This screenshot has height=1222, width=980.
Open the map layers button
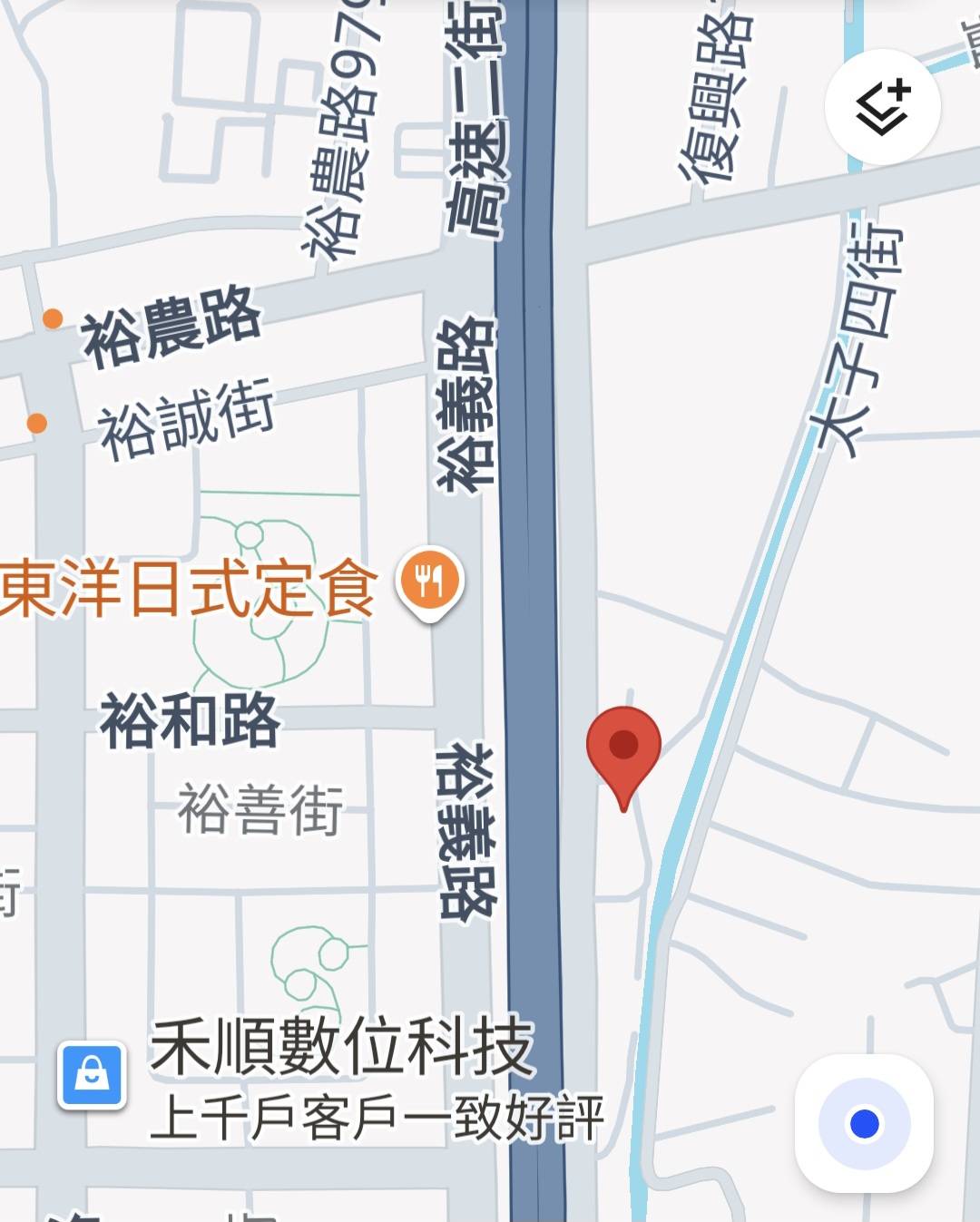[x=882, y=106]
